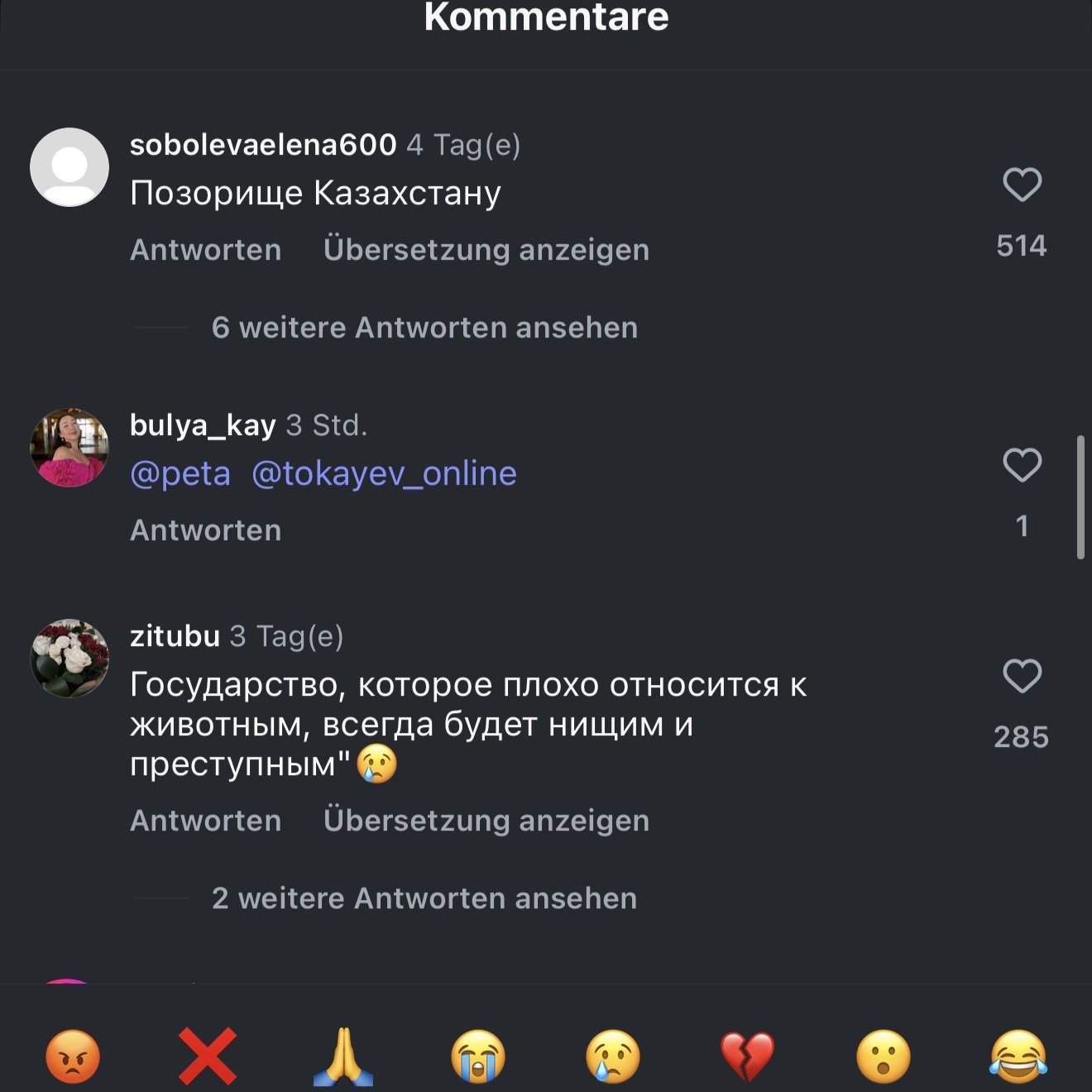Insert the angry face emoji
The height and width of the screenshot is (1092, 1092).
coord(73,1056)
